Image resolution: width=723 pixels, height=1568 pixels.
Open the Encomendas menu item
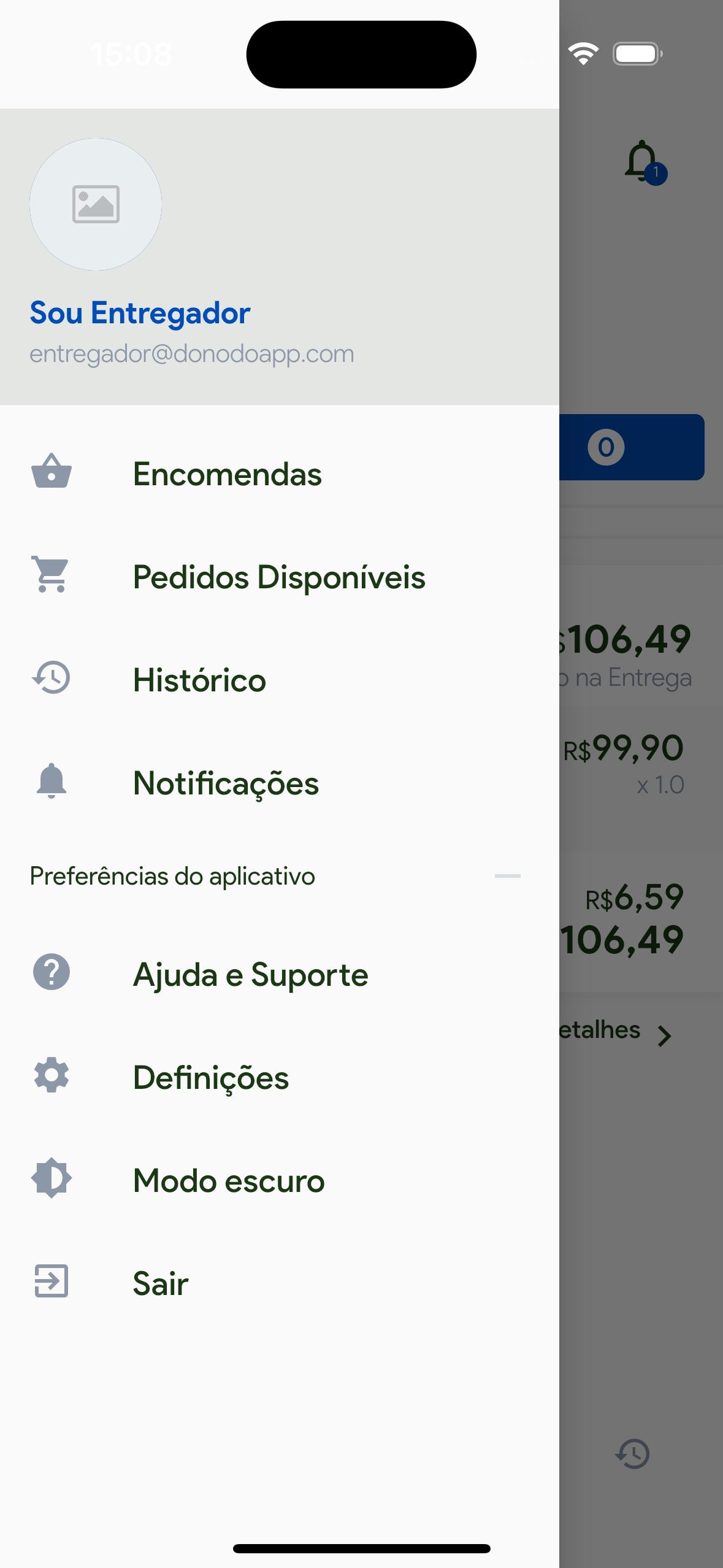pos(279,474)
